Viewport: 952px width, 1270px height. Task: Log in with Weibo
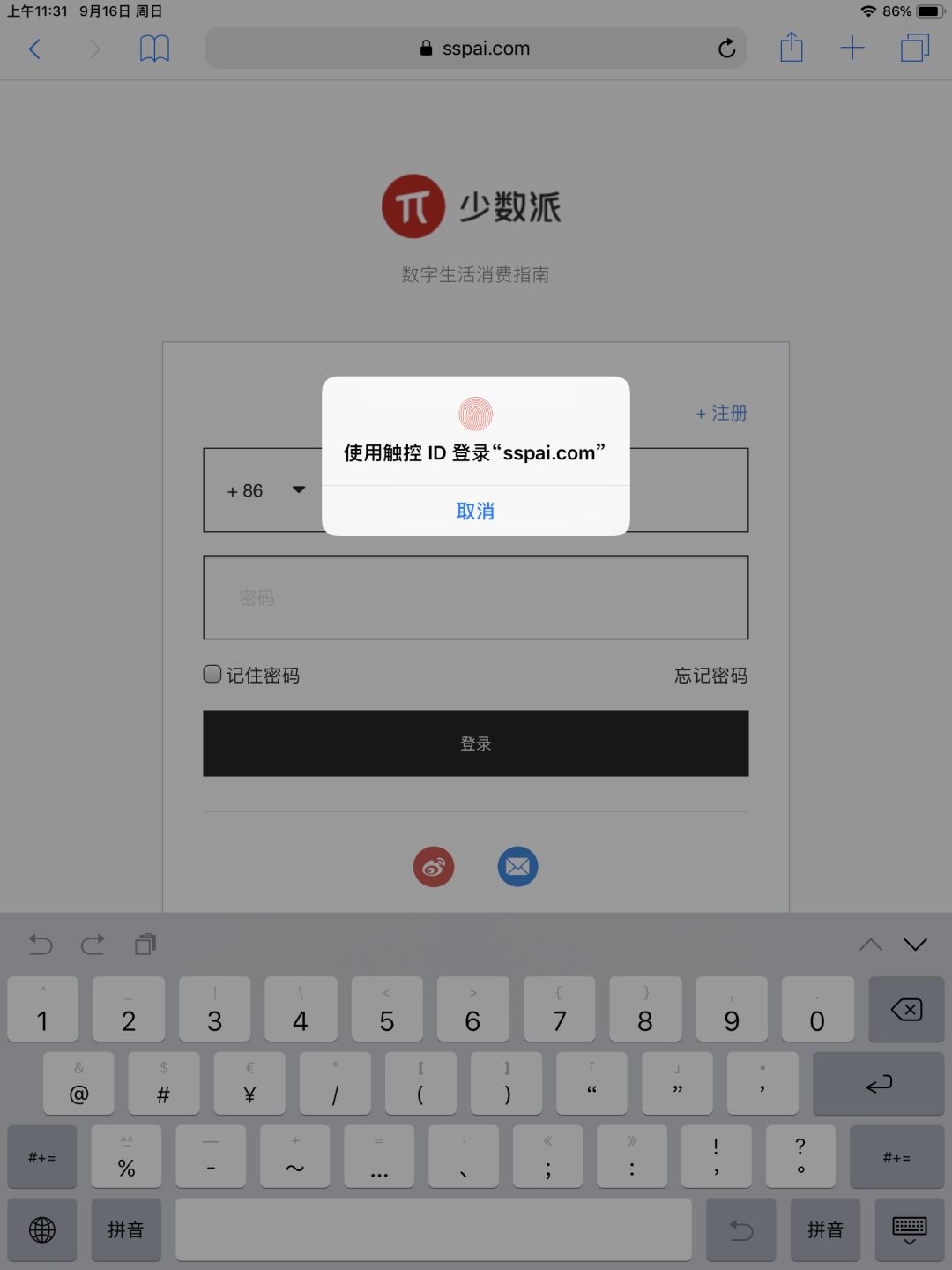tap(434, 867)
